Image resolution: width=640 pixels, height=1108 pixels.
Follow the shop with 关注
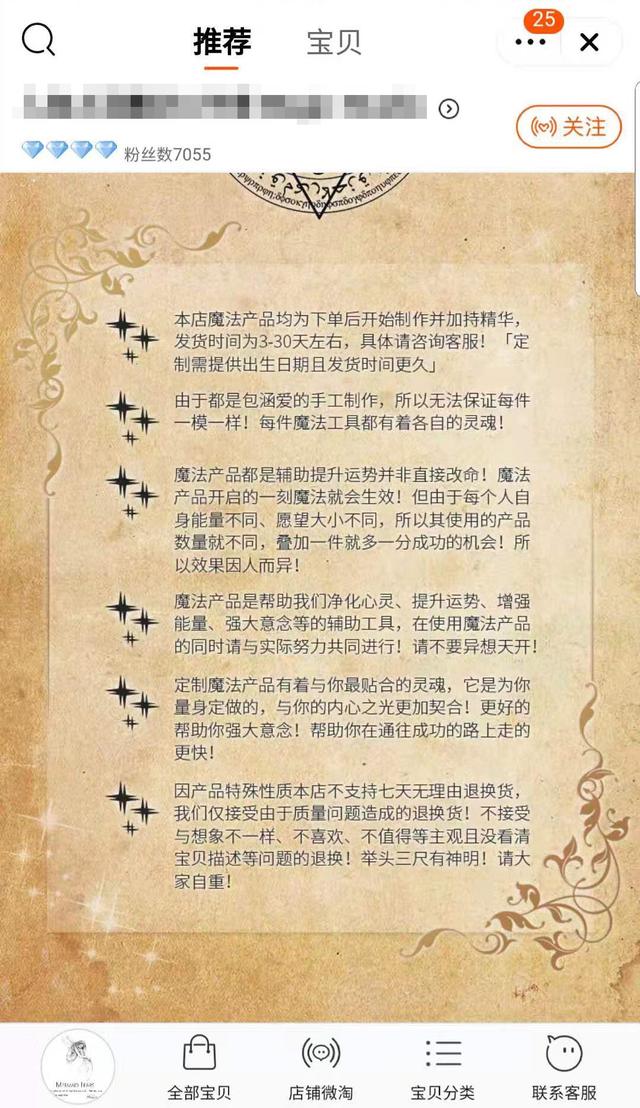tap(568, 127)
